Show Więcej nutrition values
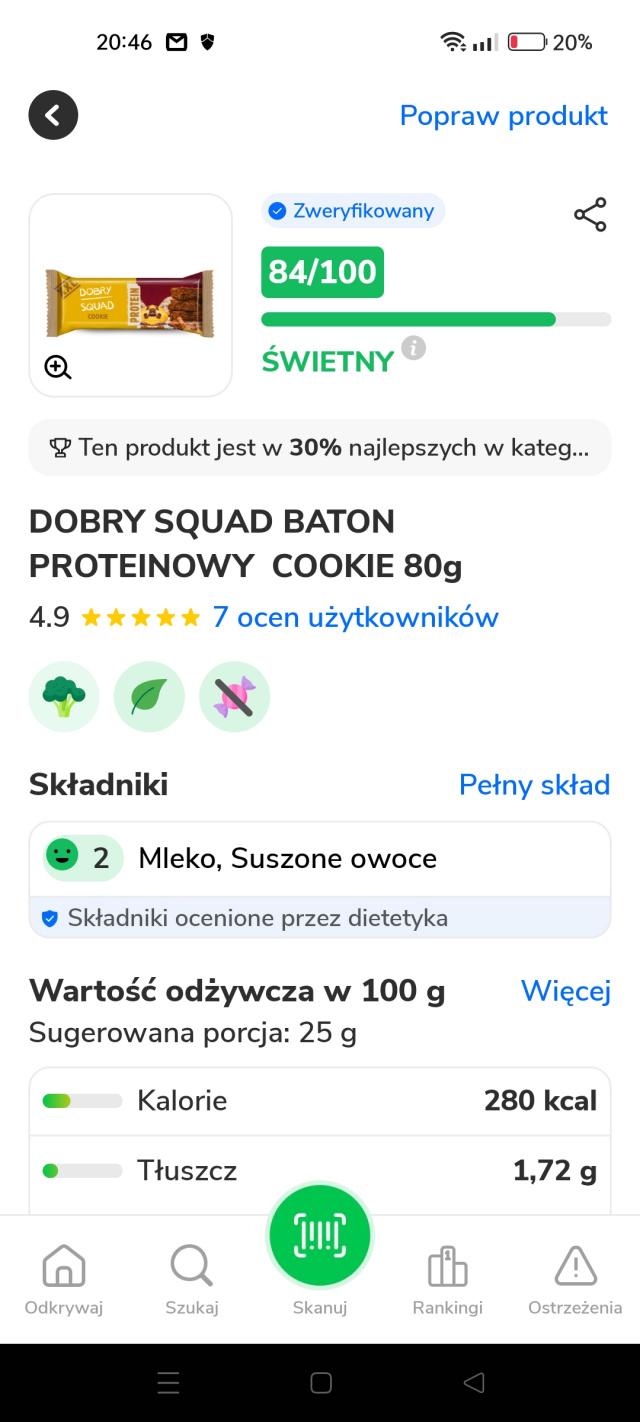 pyautogui.click(x=565, y=991)
